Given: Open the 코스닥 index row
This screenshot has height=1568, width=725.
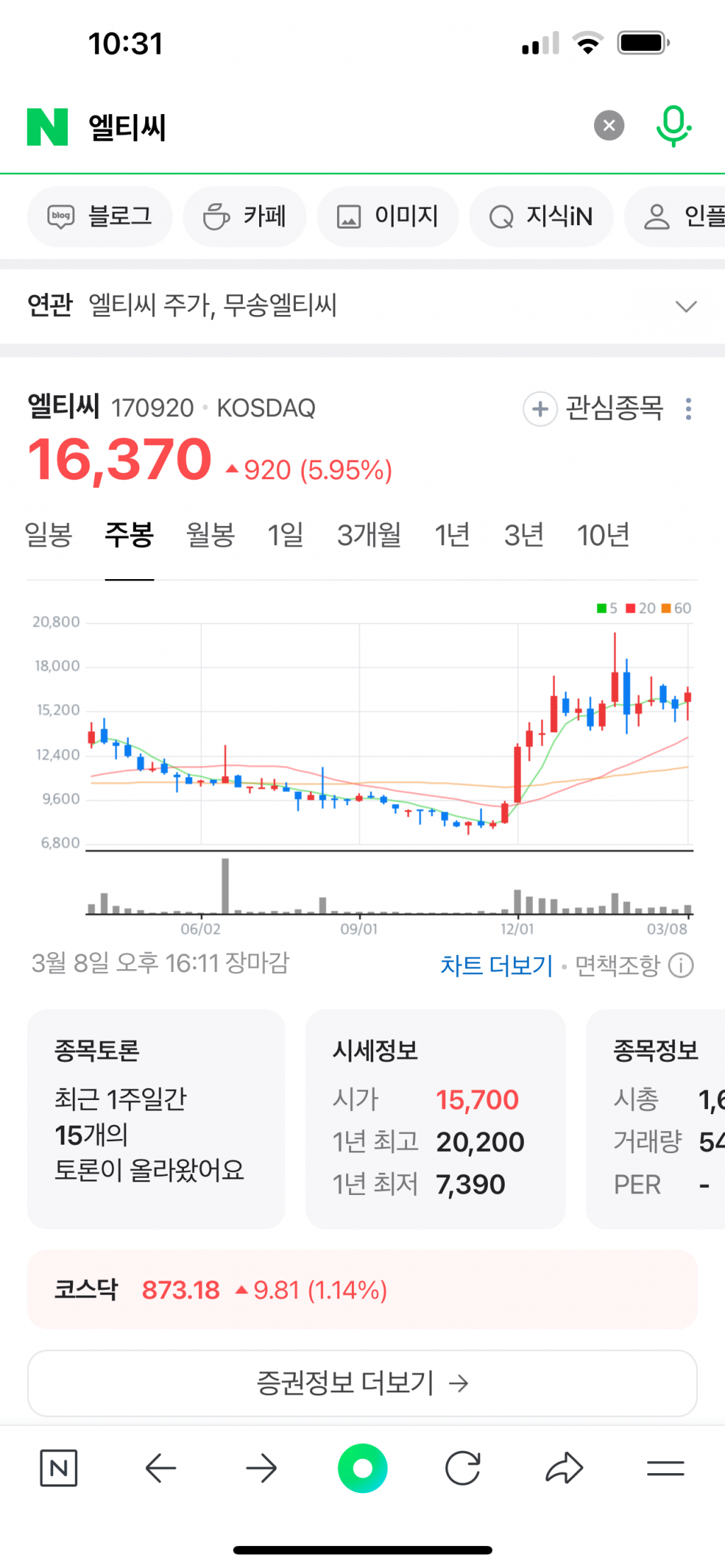Looking at the screenshot, I should [362, 1289].
